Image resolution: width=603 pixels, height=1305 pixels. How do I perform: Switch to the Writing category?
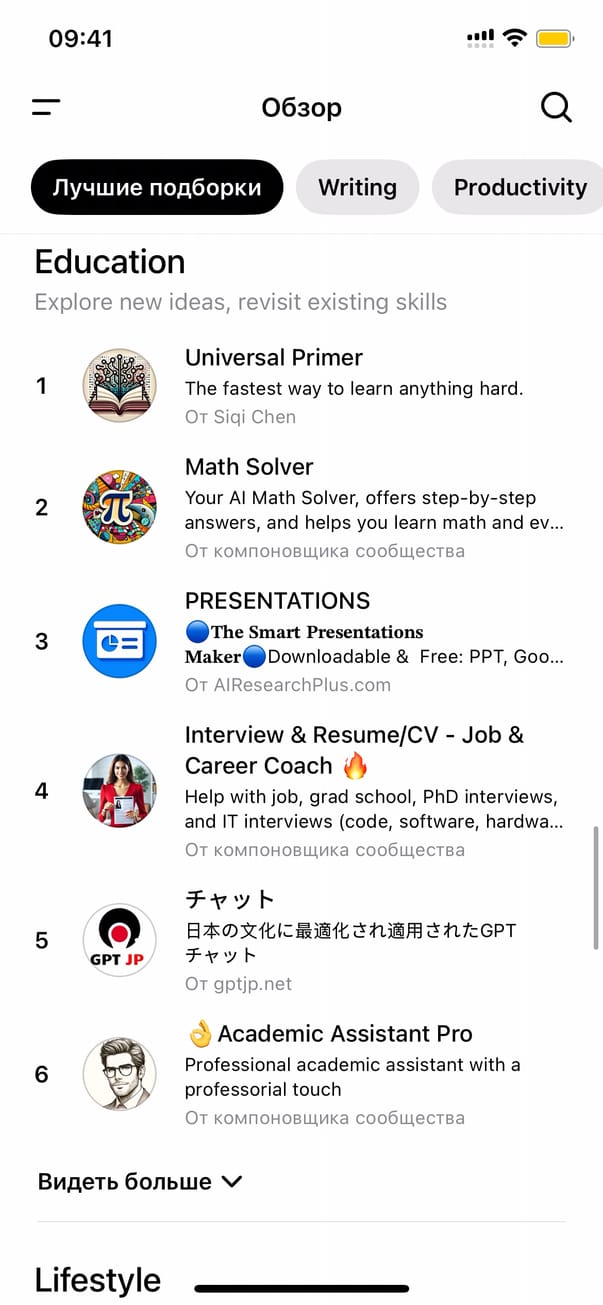pos(357,187)
